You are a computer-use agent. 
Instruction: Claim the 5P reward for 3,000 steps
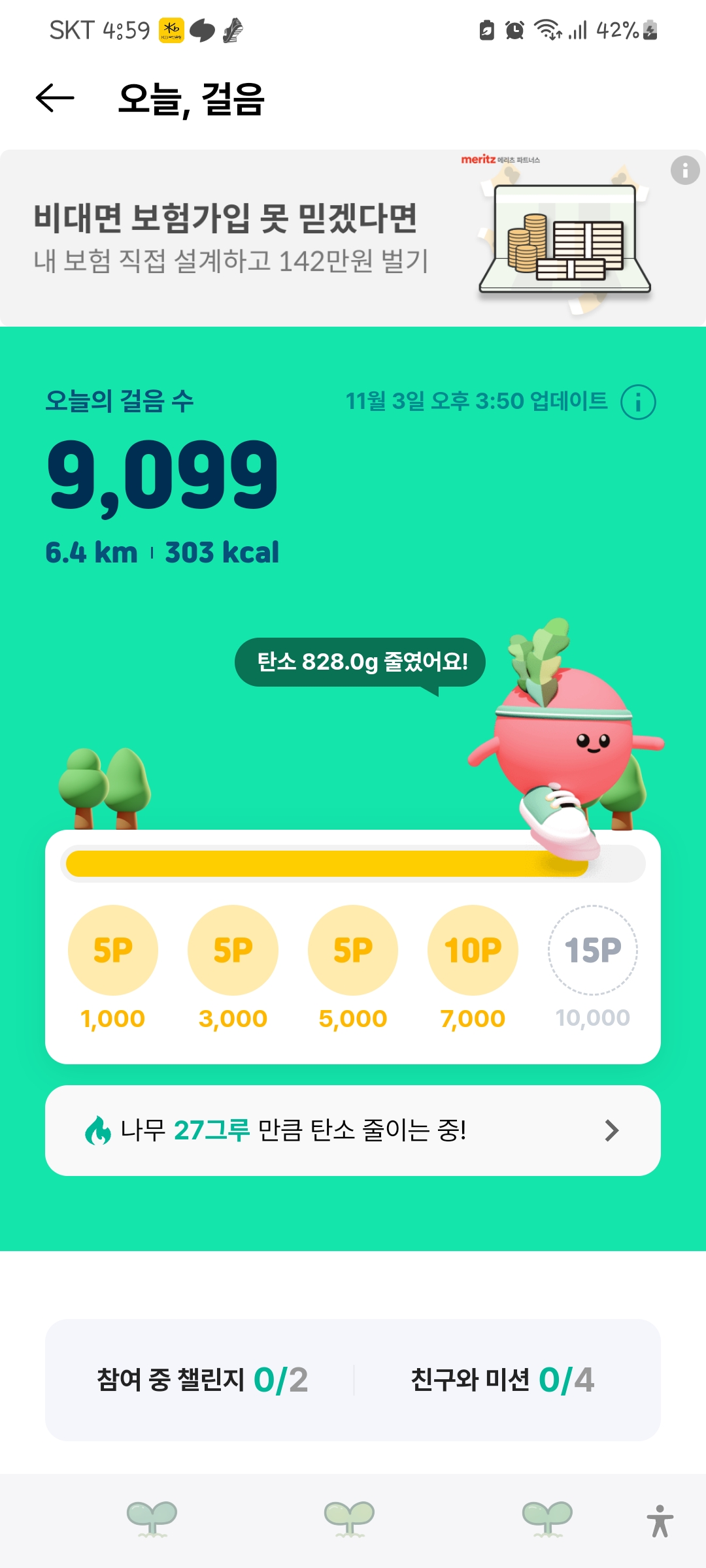(233, 951)
